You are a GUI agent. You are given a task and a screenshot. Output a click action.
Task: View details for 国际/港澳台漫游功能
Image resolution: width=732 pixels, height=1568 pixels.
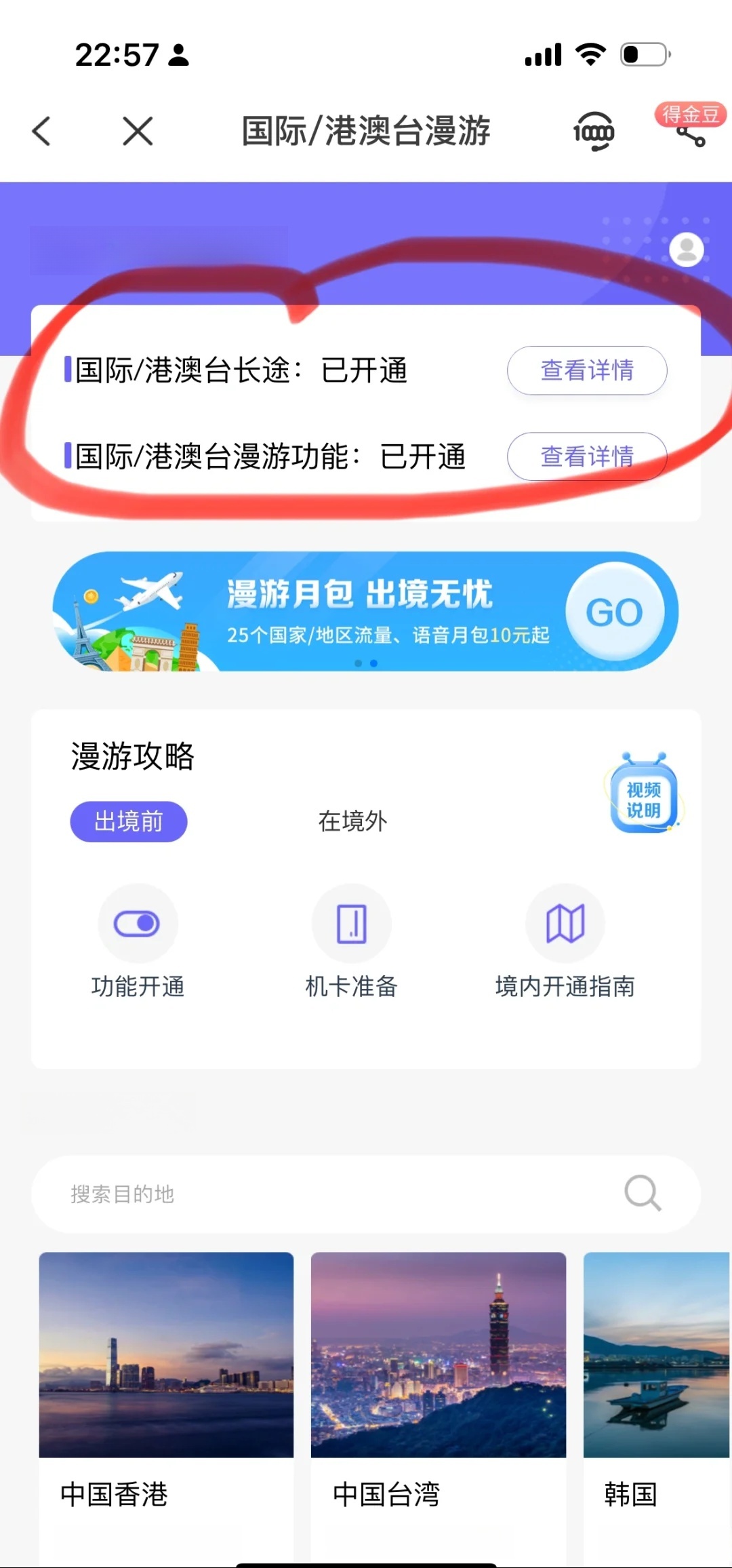587,456
